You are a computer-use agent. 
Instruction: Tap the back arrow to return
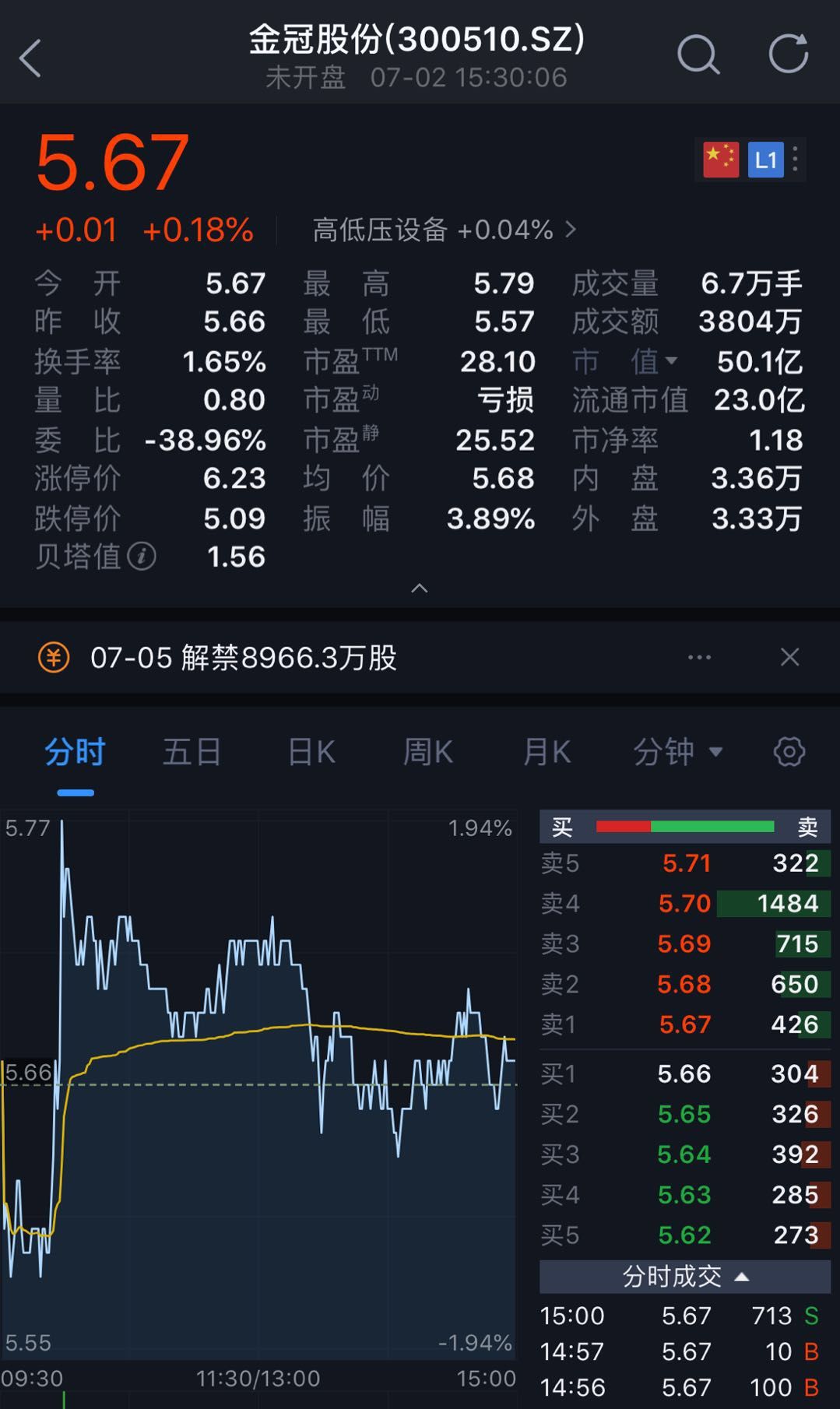(x=30, y=58)
